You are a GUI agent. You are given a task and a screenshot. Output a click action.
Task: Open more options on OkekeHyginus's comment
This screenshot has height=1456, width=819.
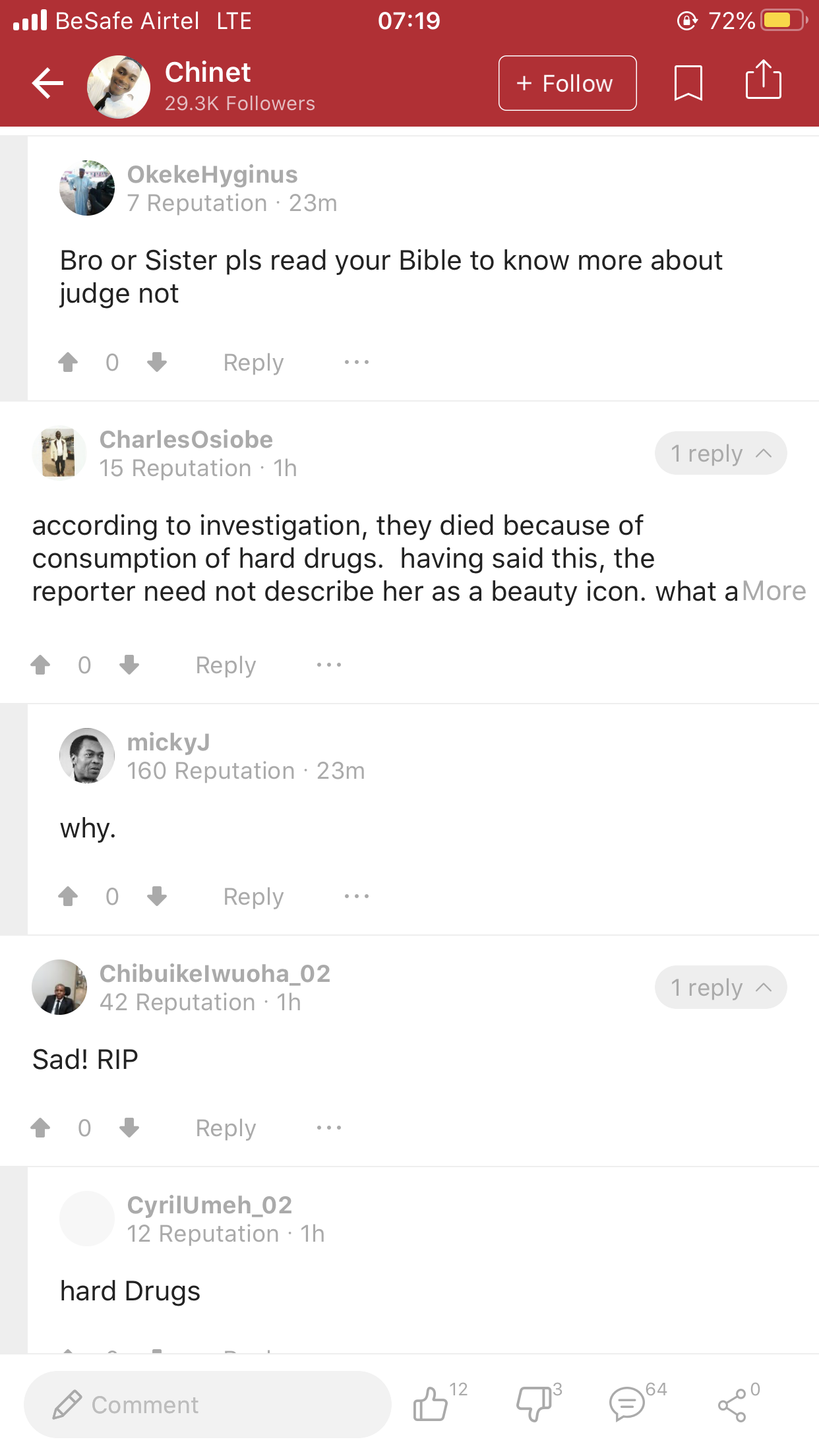coord(356,362)
